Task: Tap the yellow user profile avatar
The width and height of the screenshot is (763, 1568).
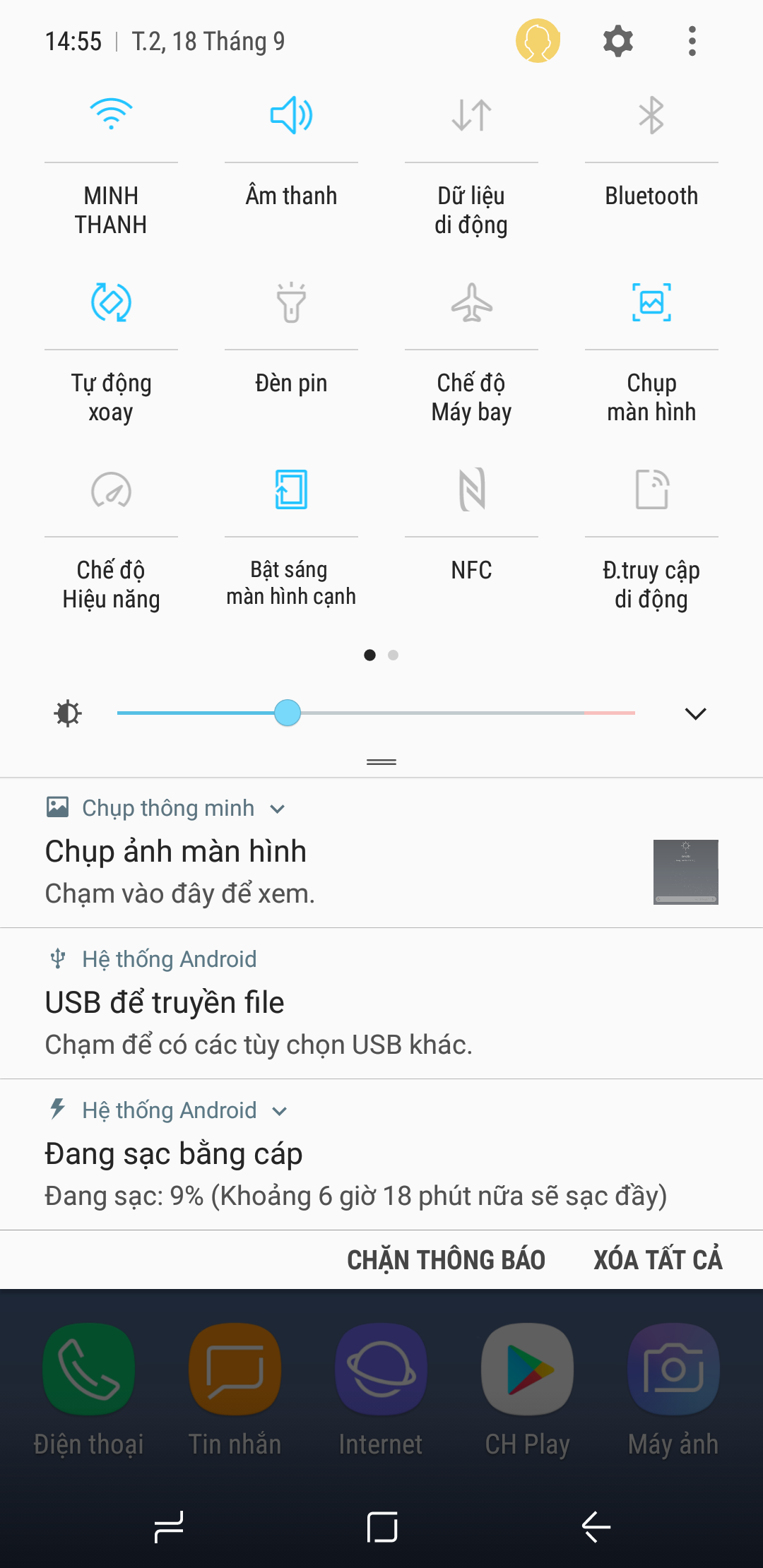Action: [538, 40]
